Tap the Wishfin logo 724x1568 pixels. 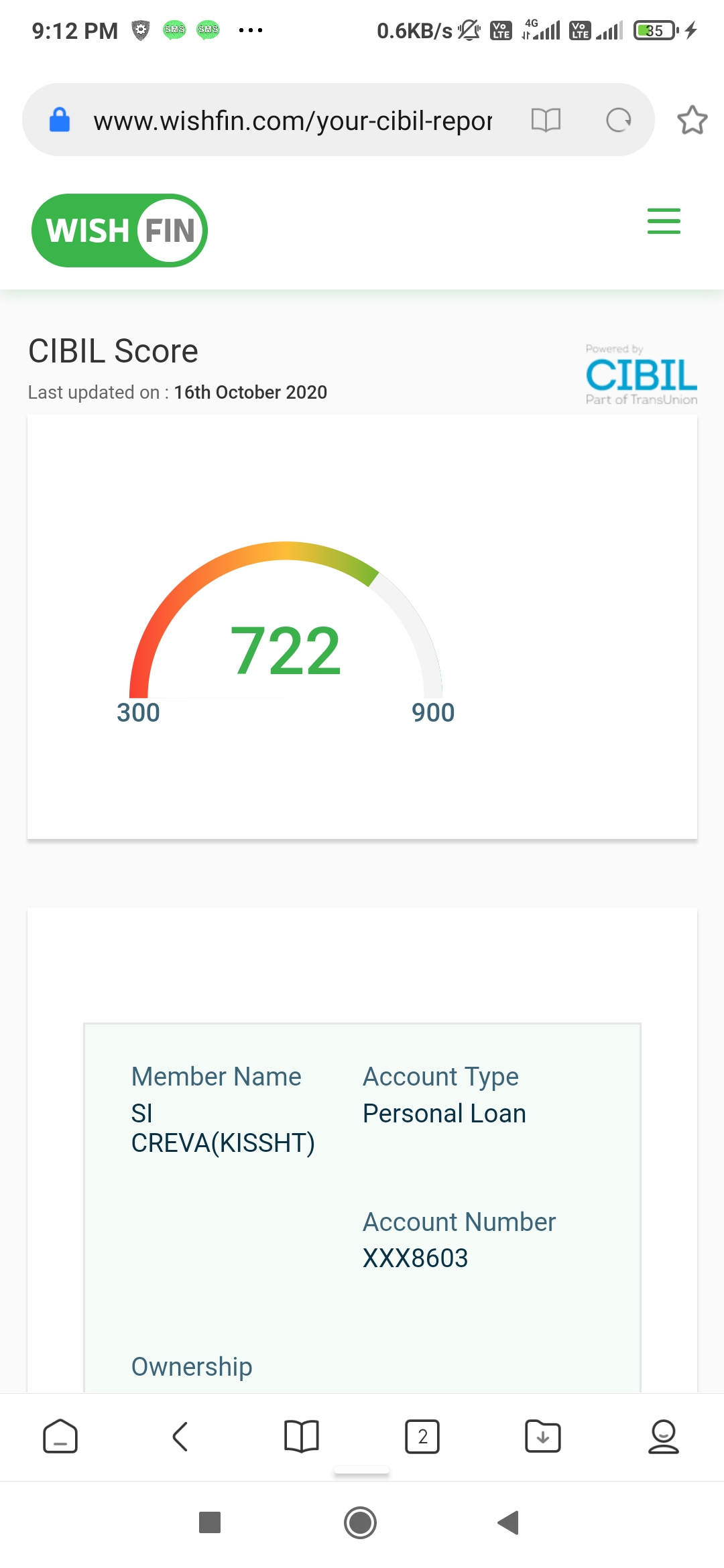pyautogui.click(x=119, y=231)
